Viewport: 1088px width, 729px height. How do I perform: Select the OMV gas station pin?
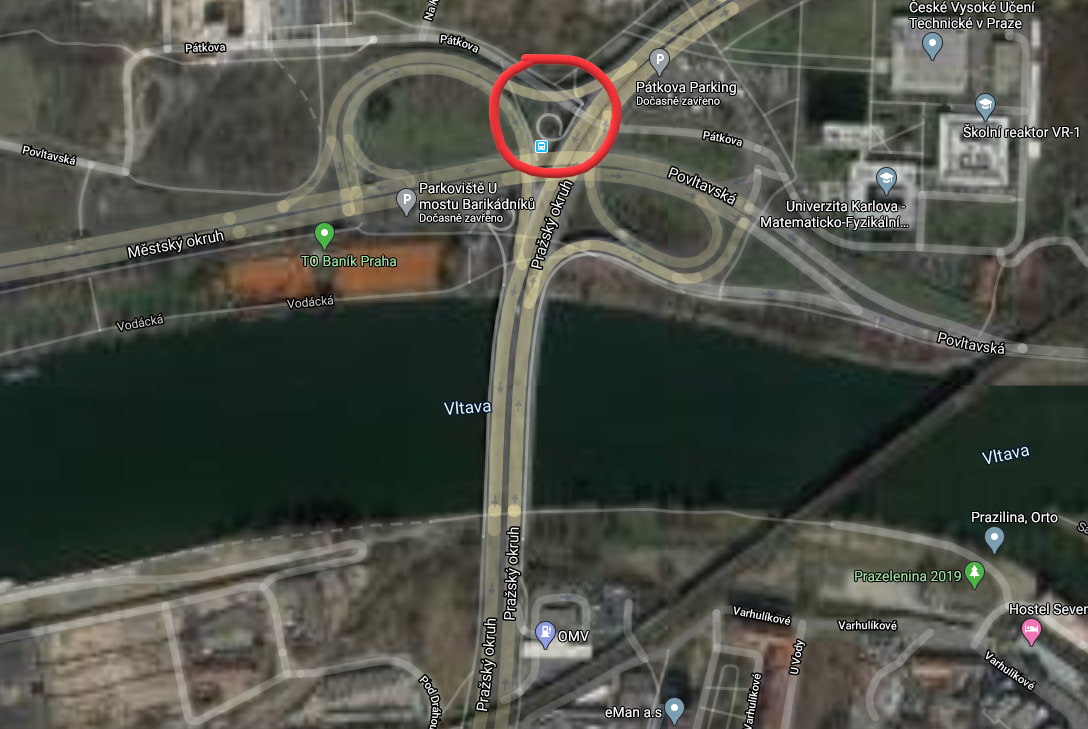[545, 634]
